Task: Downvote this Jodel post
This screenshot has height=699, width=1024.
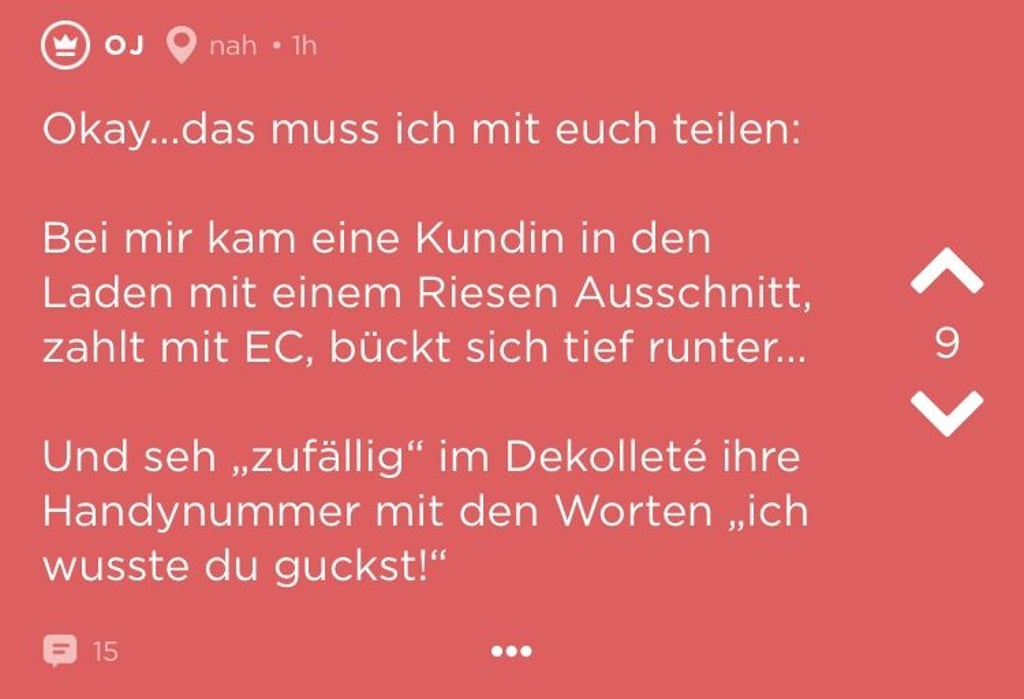Action: click(946, 412)
